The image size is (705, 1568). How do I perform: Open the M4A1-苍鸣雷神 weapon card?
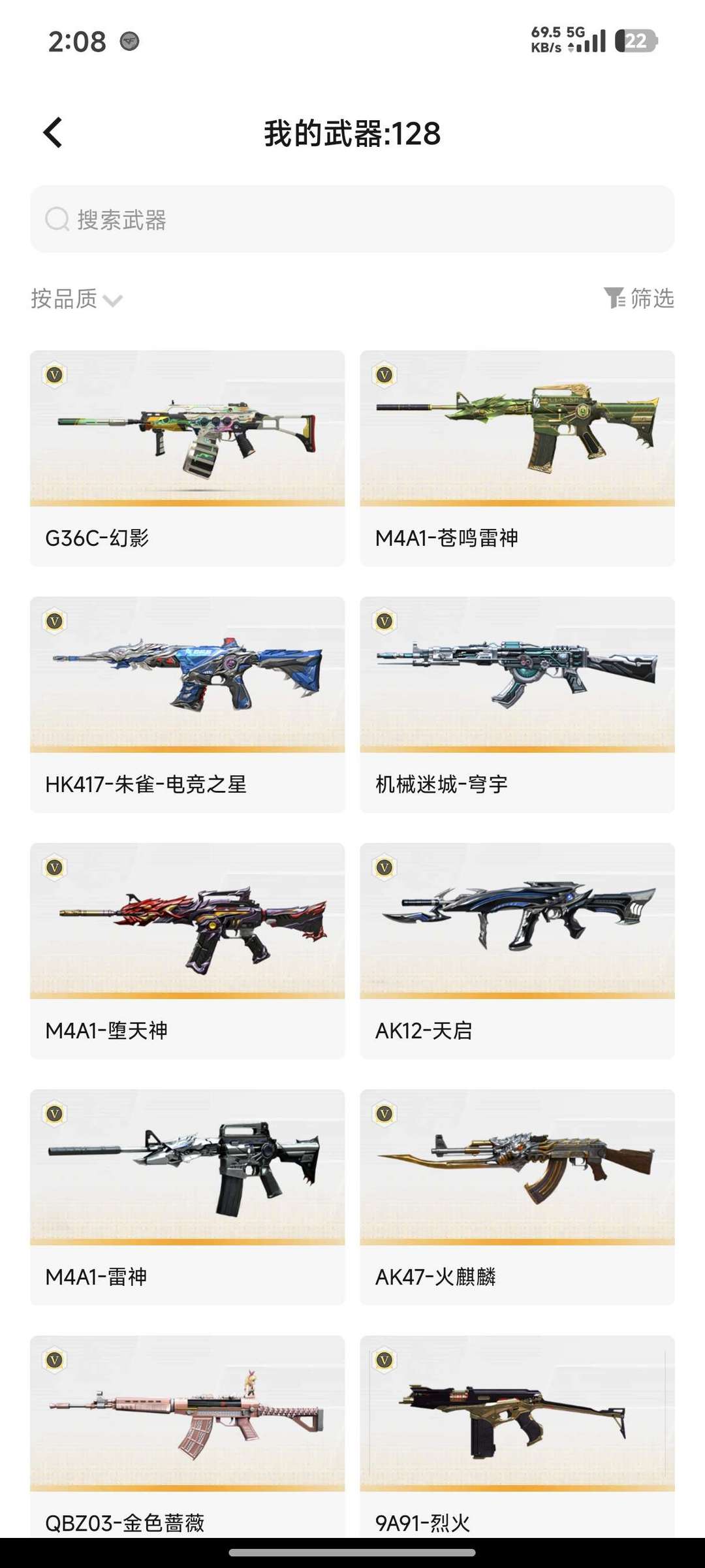518,458
